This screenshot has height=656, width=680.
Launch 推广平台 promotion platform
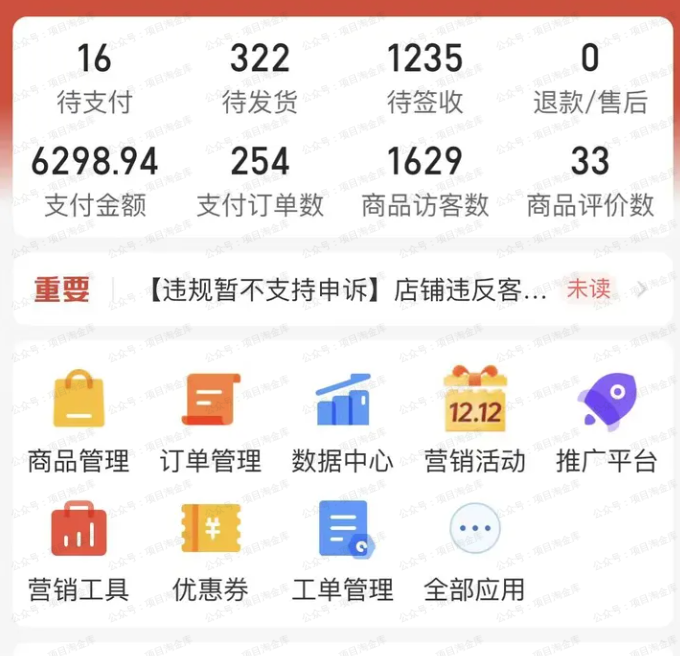pyautogui.click(x=606, y=421)
